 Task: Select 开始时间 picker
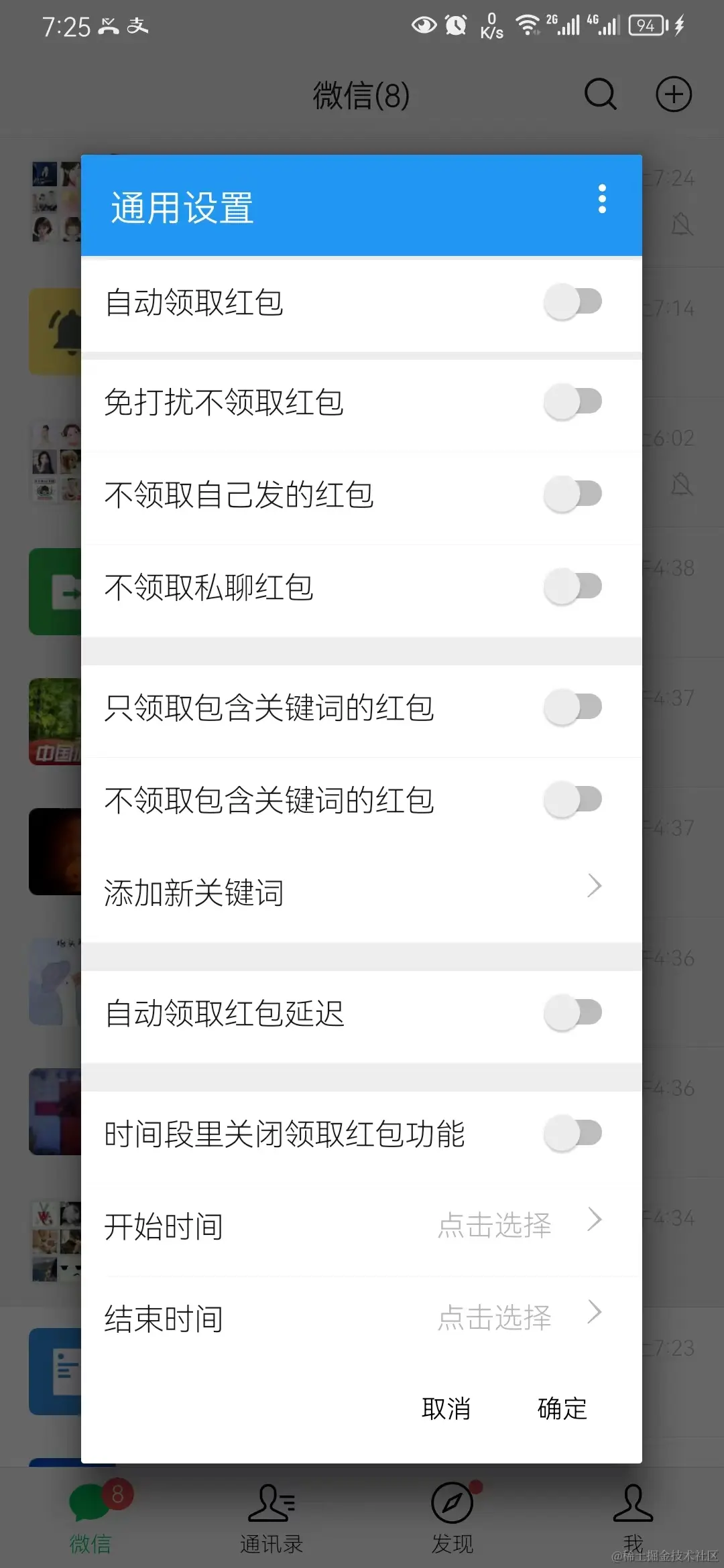(361, 1226)
